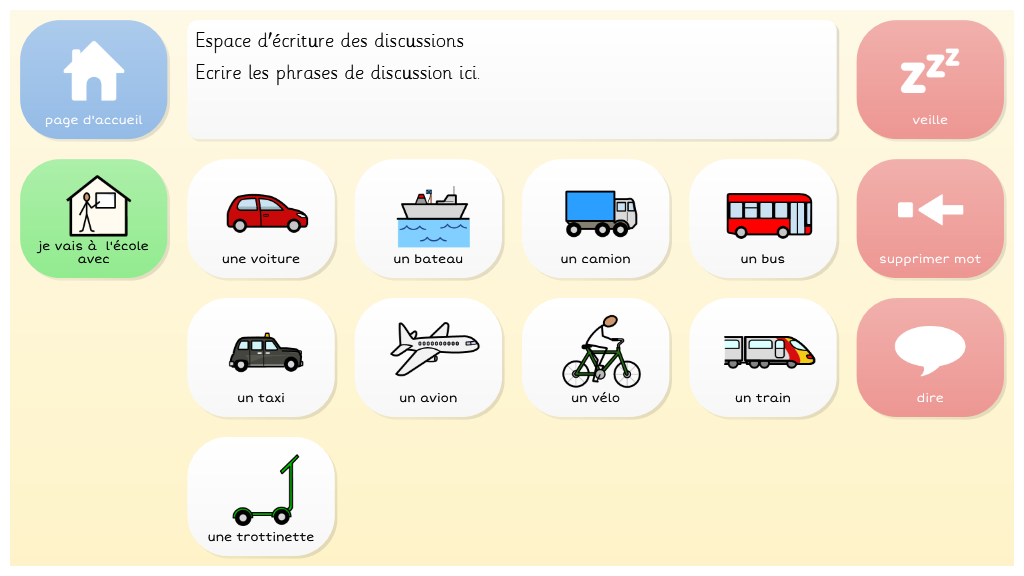Viewport: 1024px width, 576px height.
Task: Add 'un camion' to the sentence
Action: coord(596,219)
